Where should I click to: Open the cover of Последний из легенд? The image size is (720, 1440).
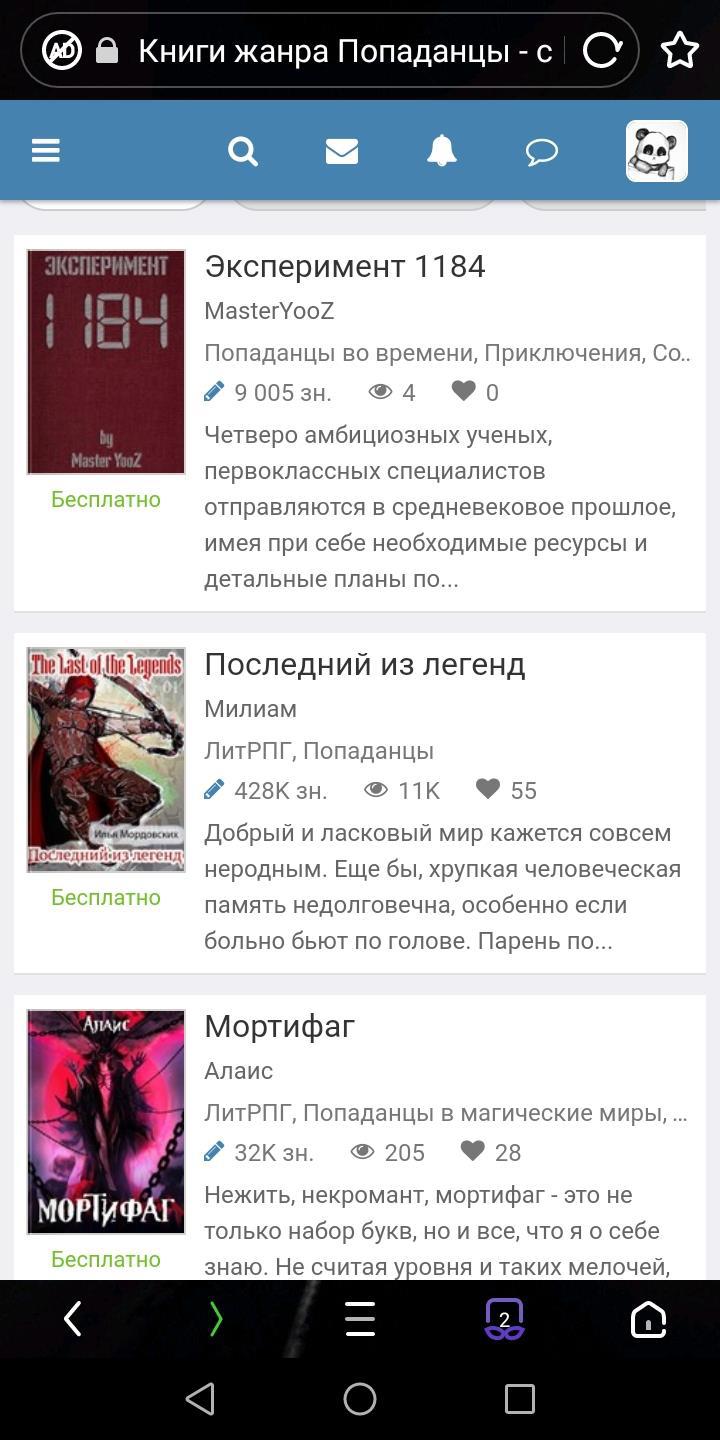pos(106,760)
